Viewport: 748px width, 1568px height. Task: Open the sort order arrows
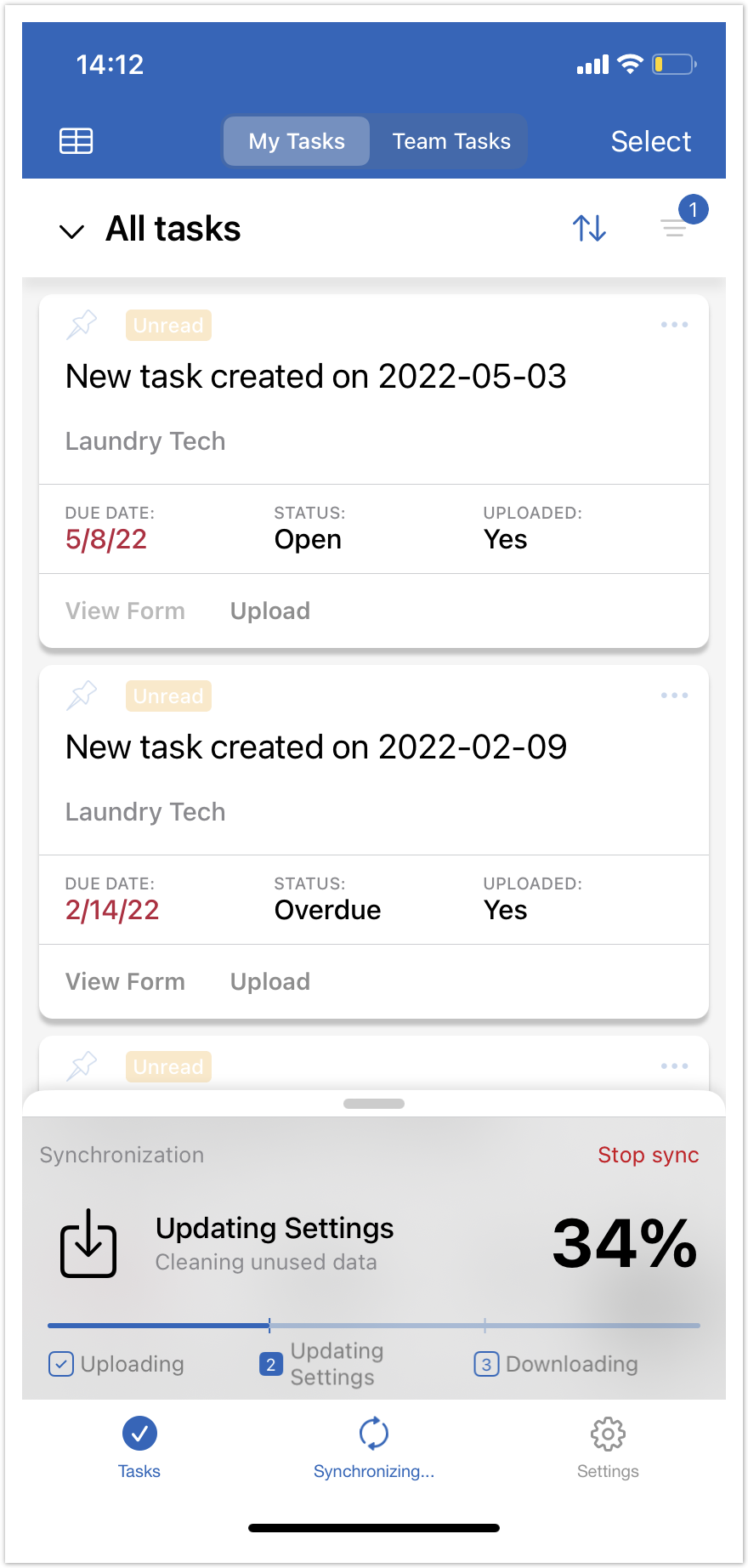point(589,228)
